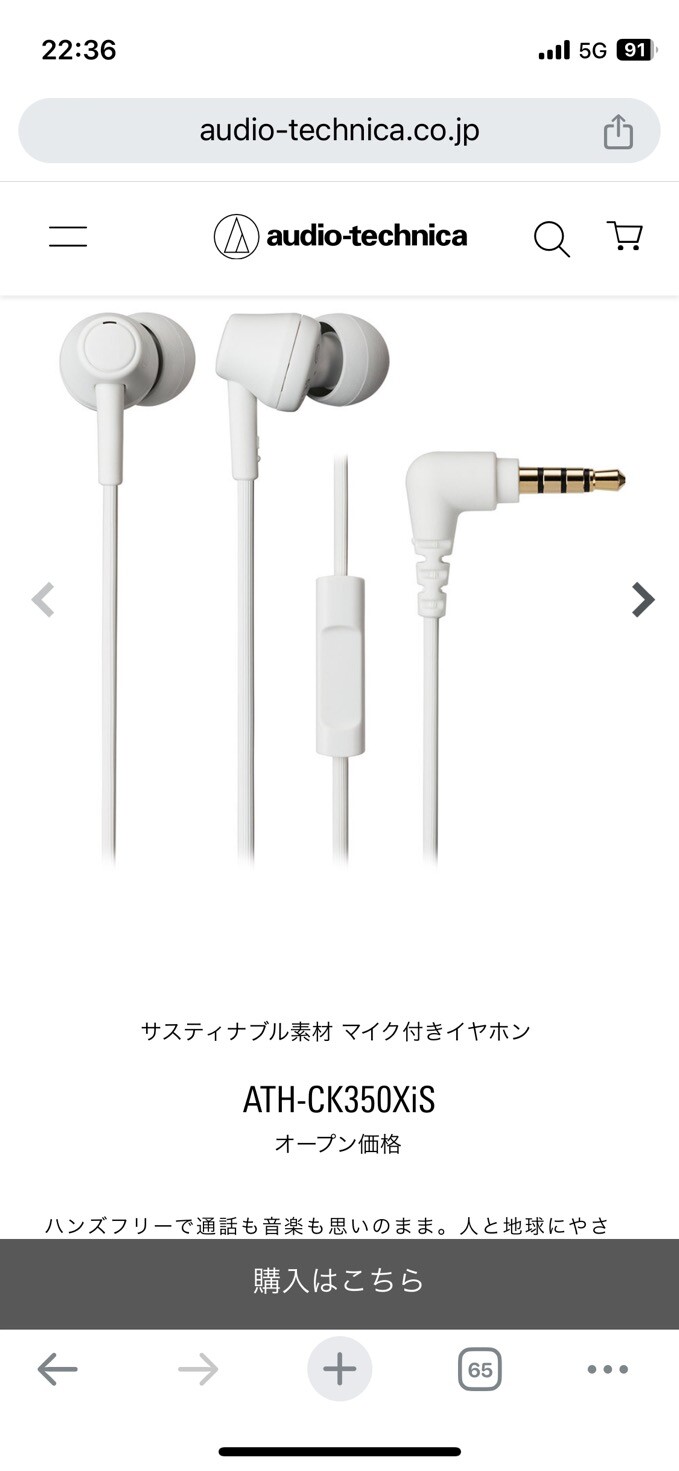This screenshot has height=1471, width=679.
Task: Open a new browser tab
Action: point(339,1369)
